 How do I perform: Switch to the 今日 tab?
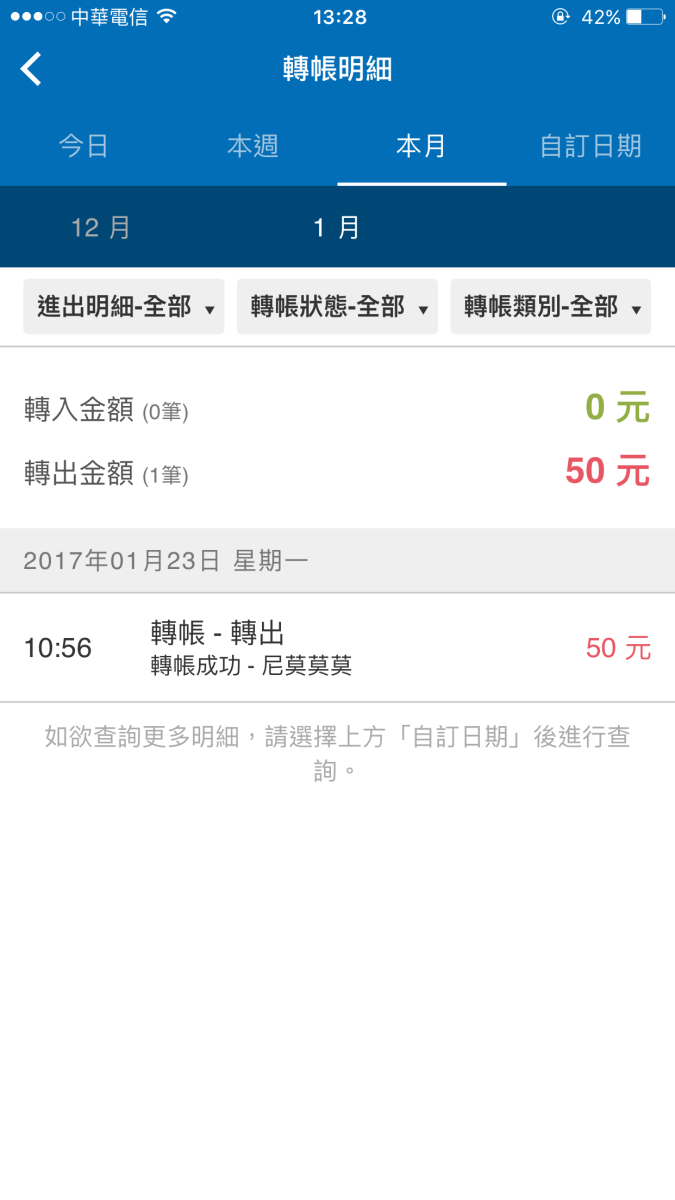click(x=84, y=146)
